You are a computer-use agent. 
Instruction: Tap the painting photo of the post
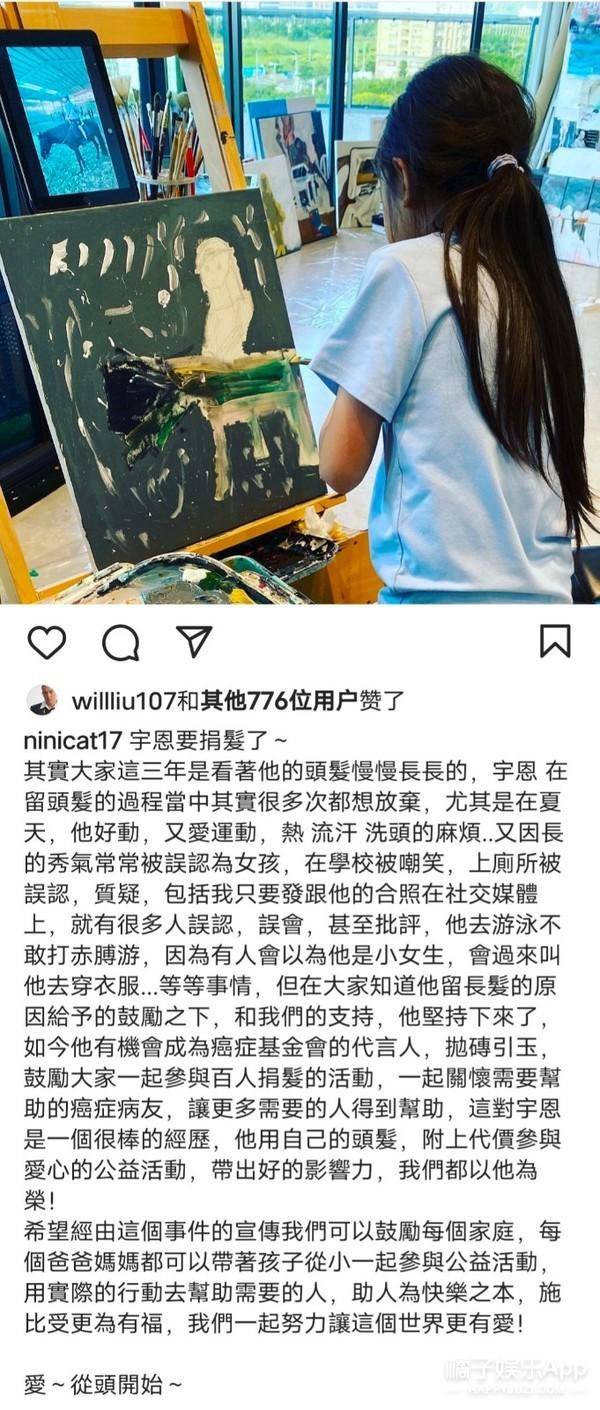tap(300, 300)
